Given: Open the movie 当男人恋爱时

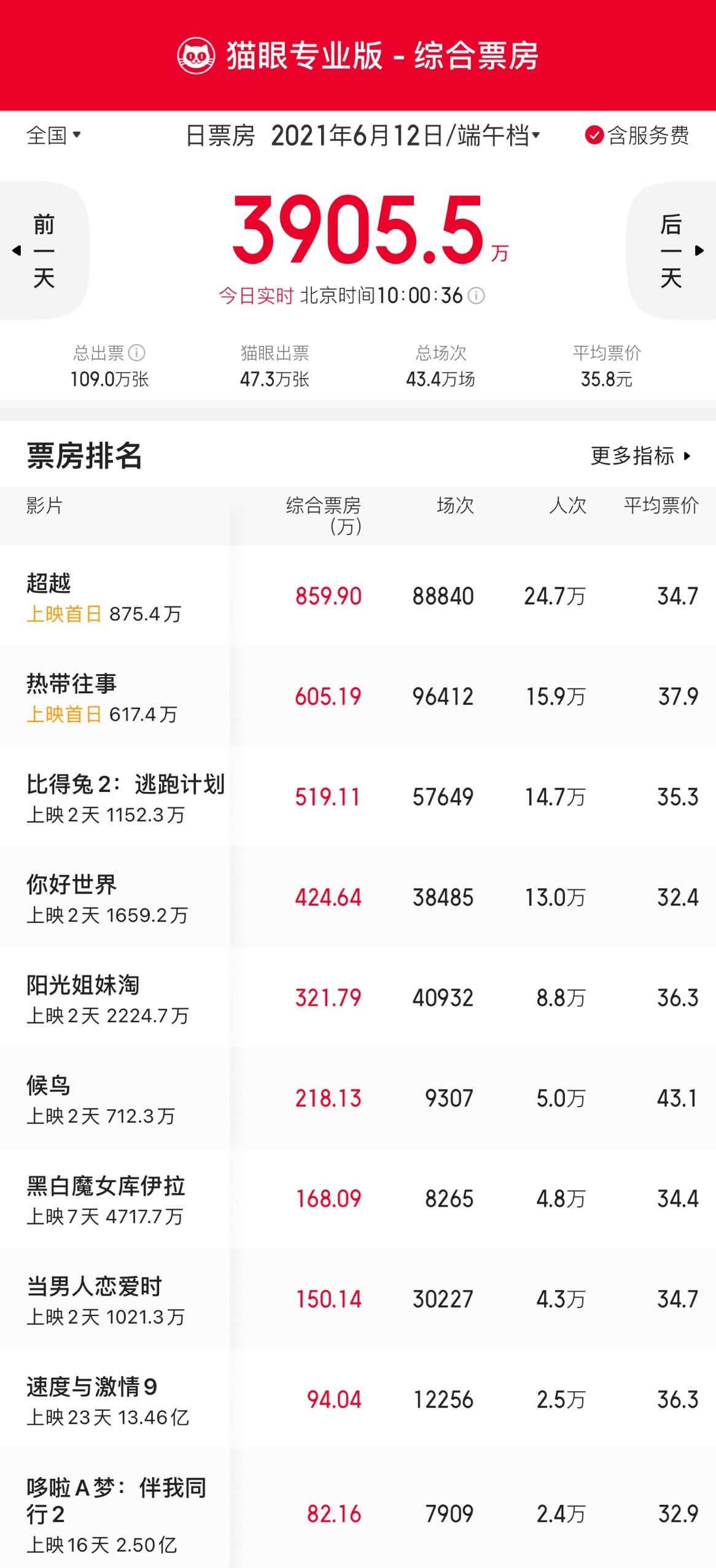Looking at the screenshot, I should pos(94,1286).
